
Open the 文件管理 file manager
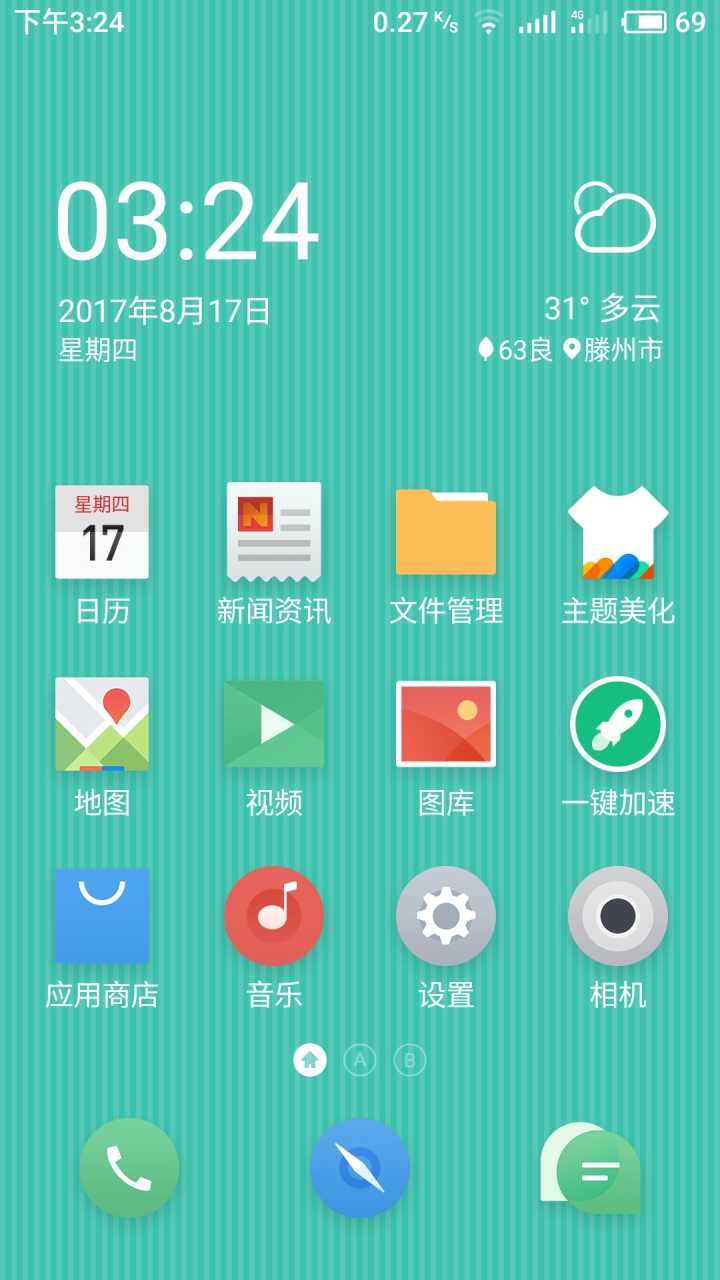[x=445, y=533]
